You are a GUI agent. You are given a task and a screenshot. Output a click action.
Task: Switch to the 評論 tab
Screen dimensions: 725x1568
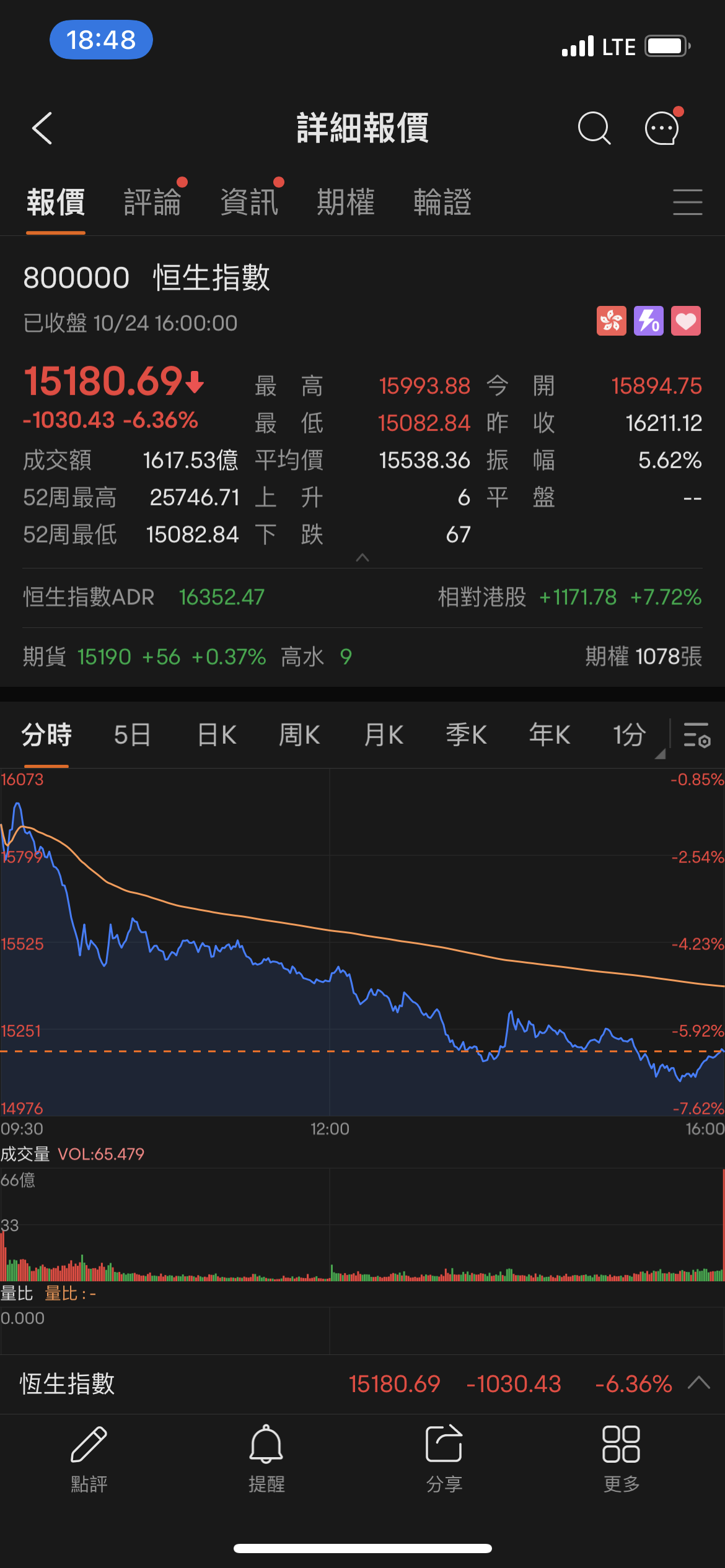152,203
